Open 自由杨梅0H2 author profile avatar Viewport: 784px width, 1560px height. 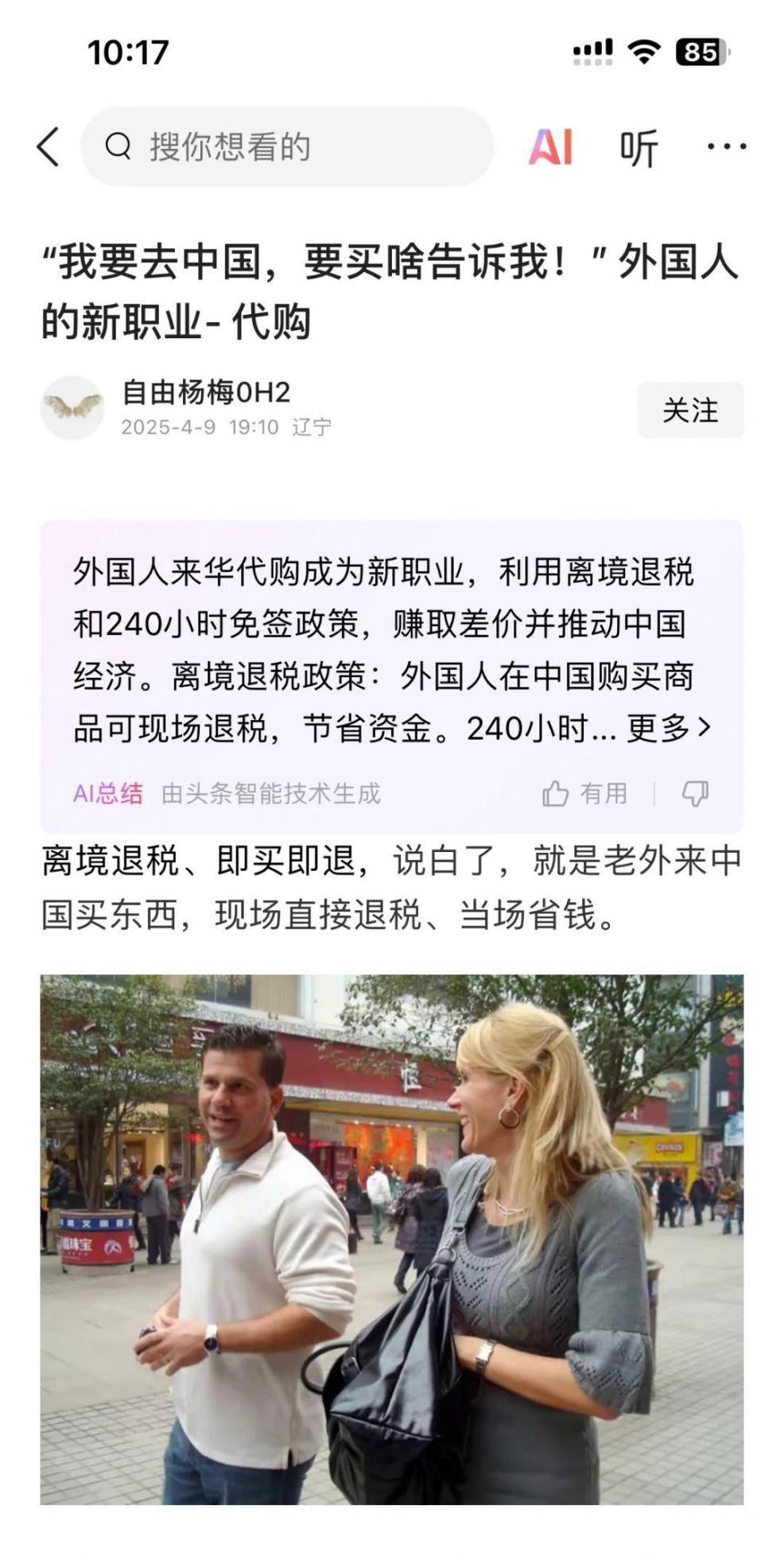click(x=72, y=407)
